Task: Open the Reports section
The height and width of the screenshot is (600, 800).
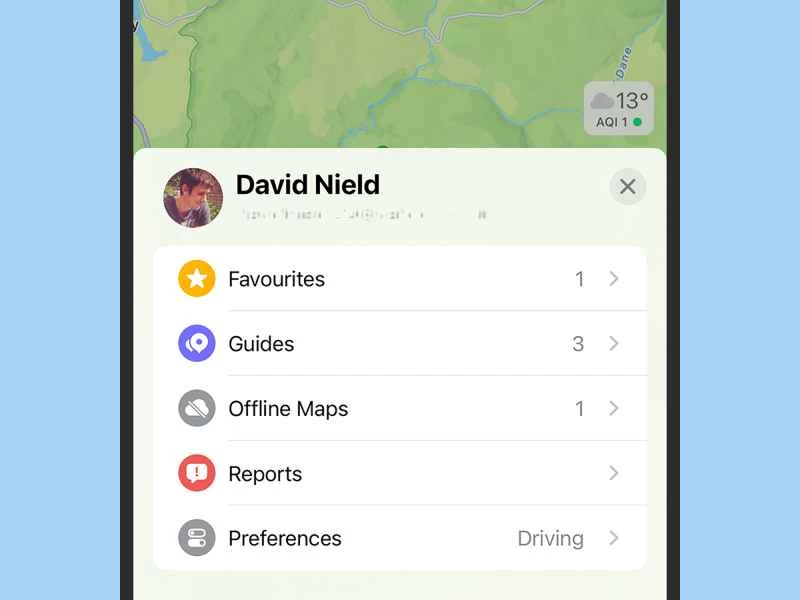Action: (x=400, y=473)
